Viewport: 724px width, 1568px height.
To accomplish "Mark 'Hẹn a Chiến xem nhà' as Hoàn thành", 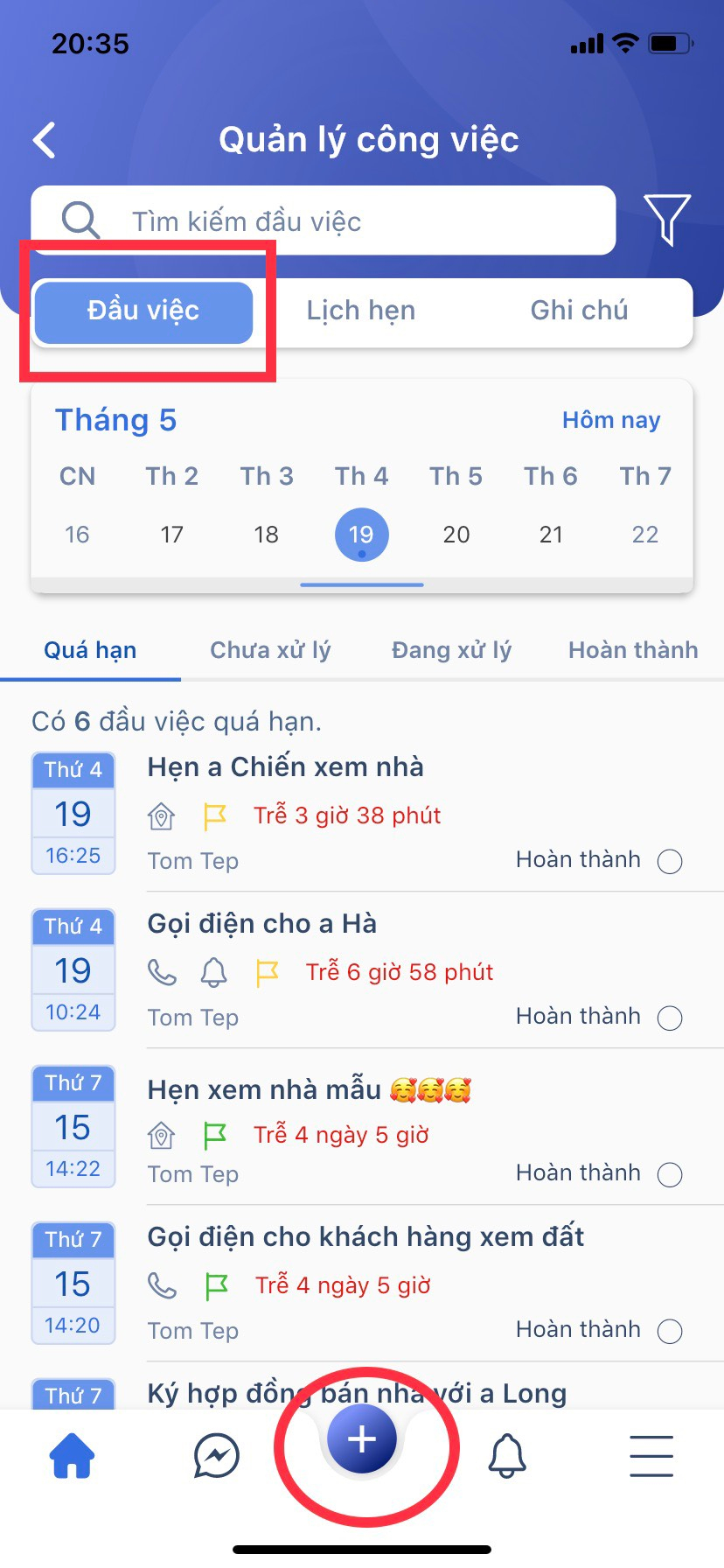I will pos(670,861).
